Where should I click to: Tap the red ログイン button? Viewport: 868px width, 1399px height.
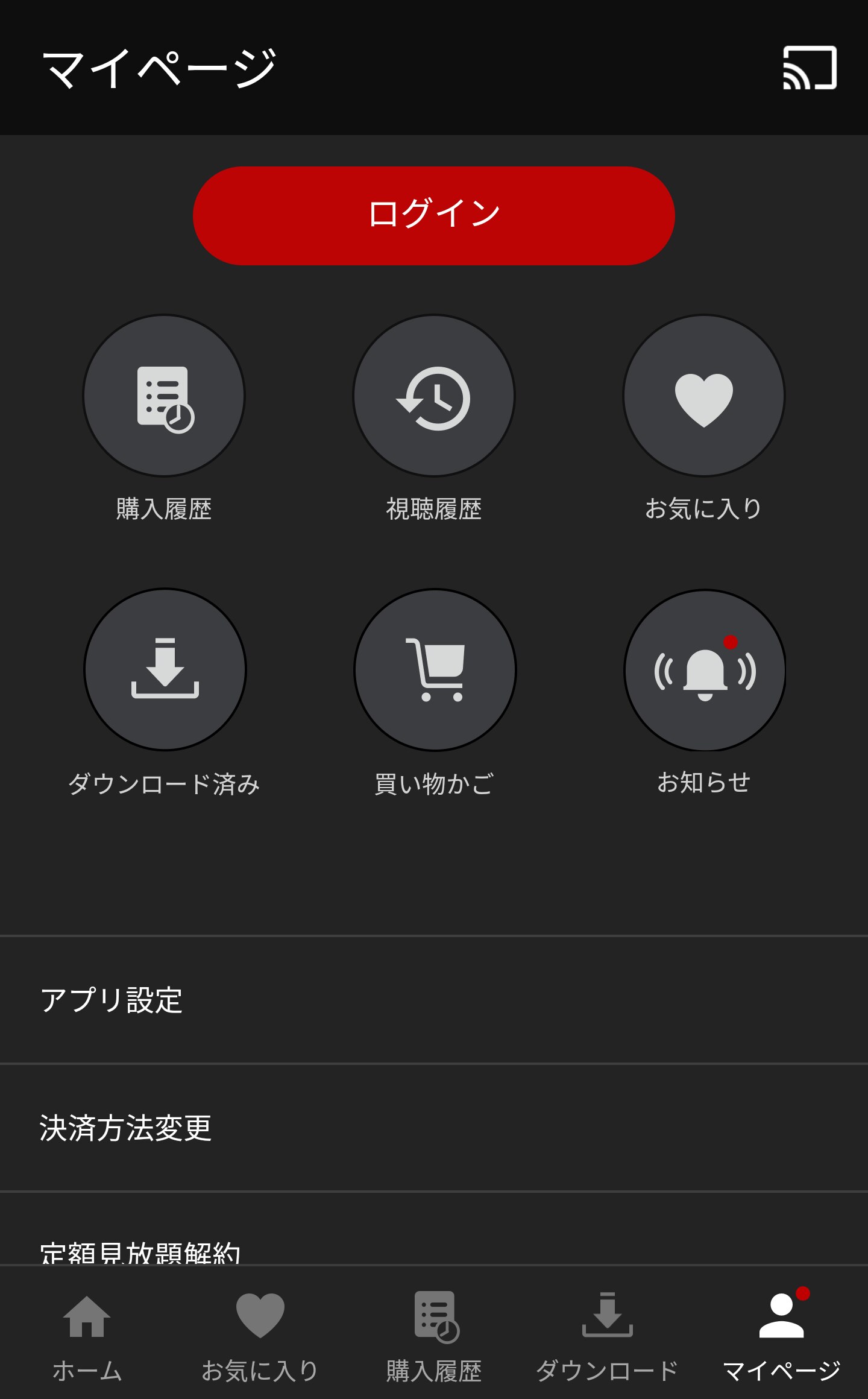point(434,215)
